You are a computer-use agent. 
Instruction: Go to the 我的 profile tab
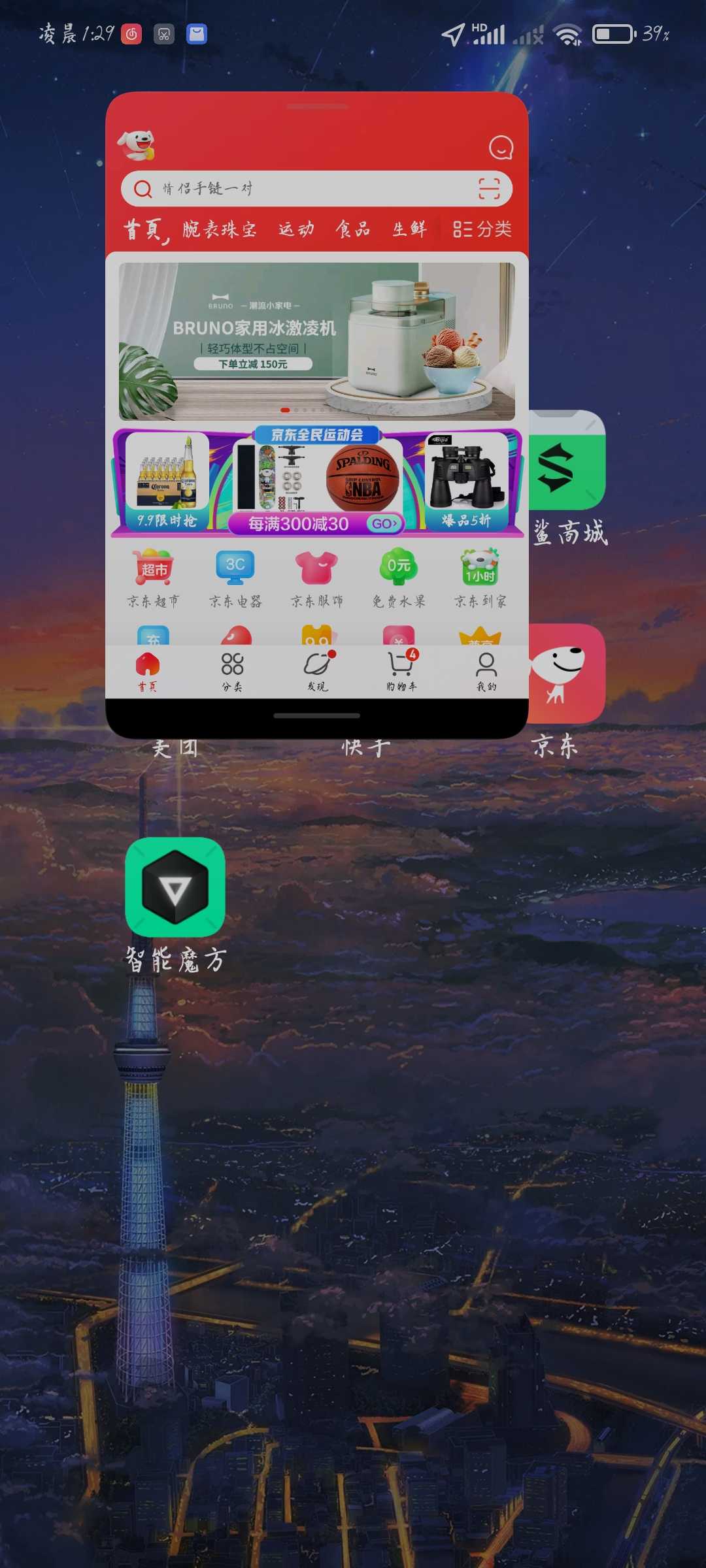coord(486,671)
